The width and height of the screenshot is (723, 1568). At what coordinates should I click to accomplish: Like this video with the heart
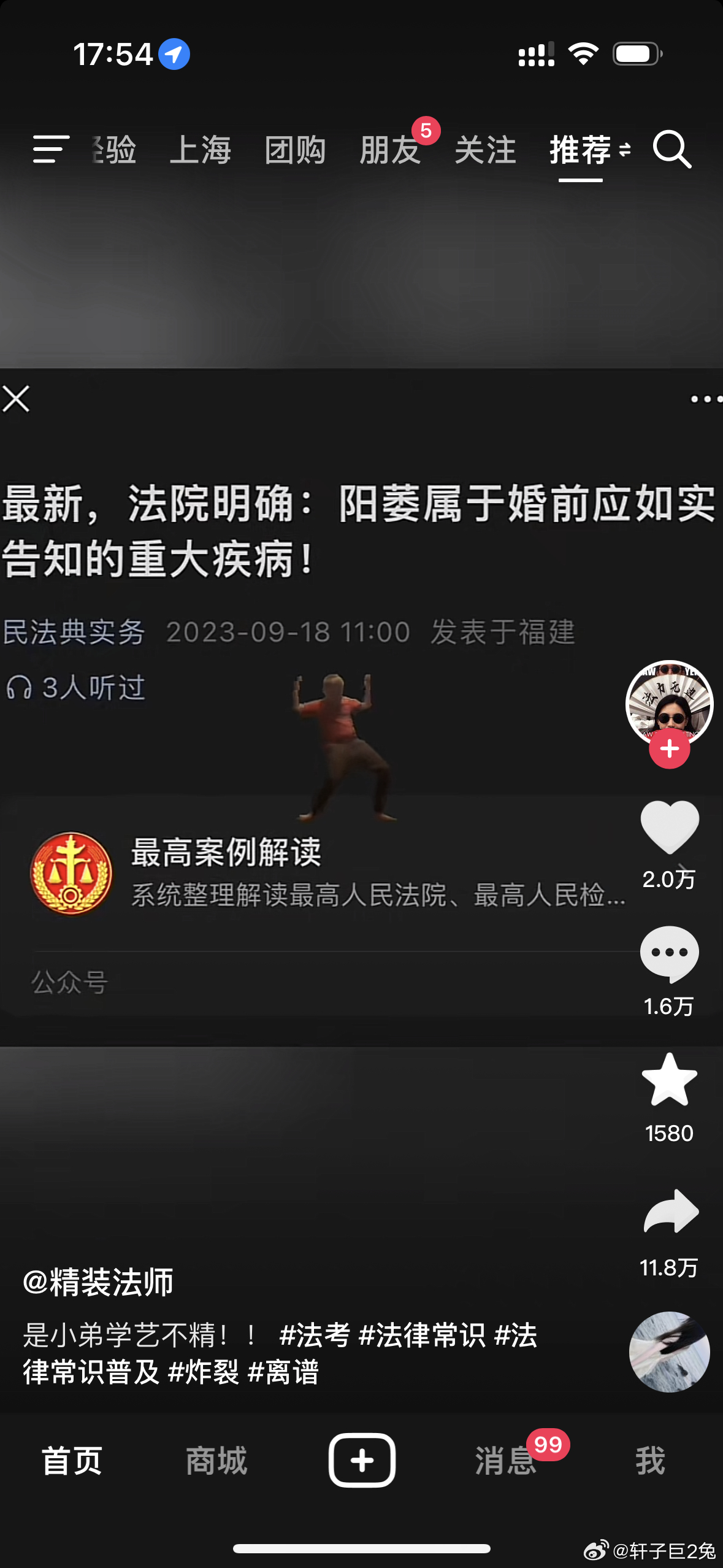[669, 828]
